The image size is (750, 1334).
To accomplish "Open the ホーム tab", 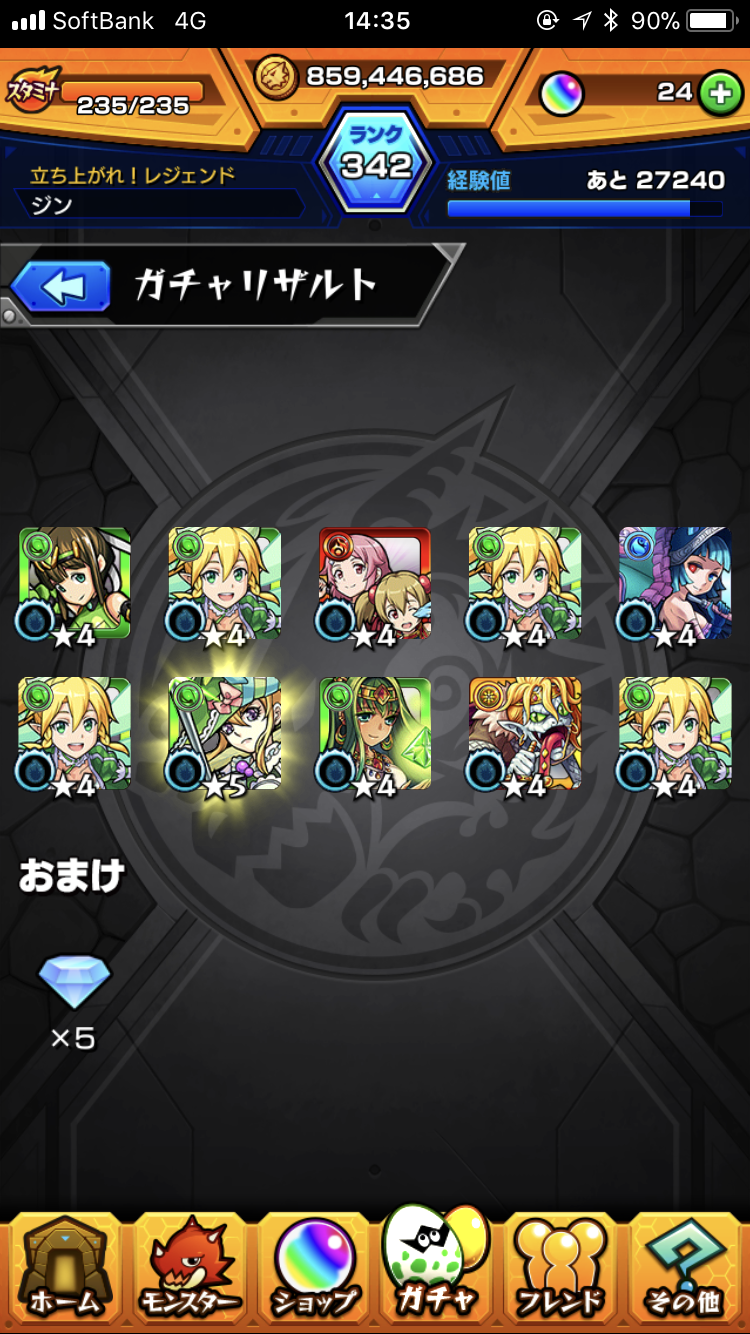I will point(64,1268).
